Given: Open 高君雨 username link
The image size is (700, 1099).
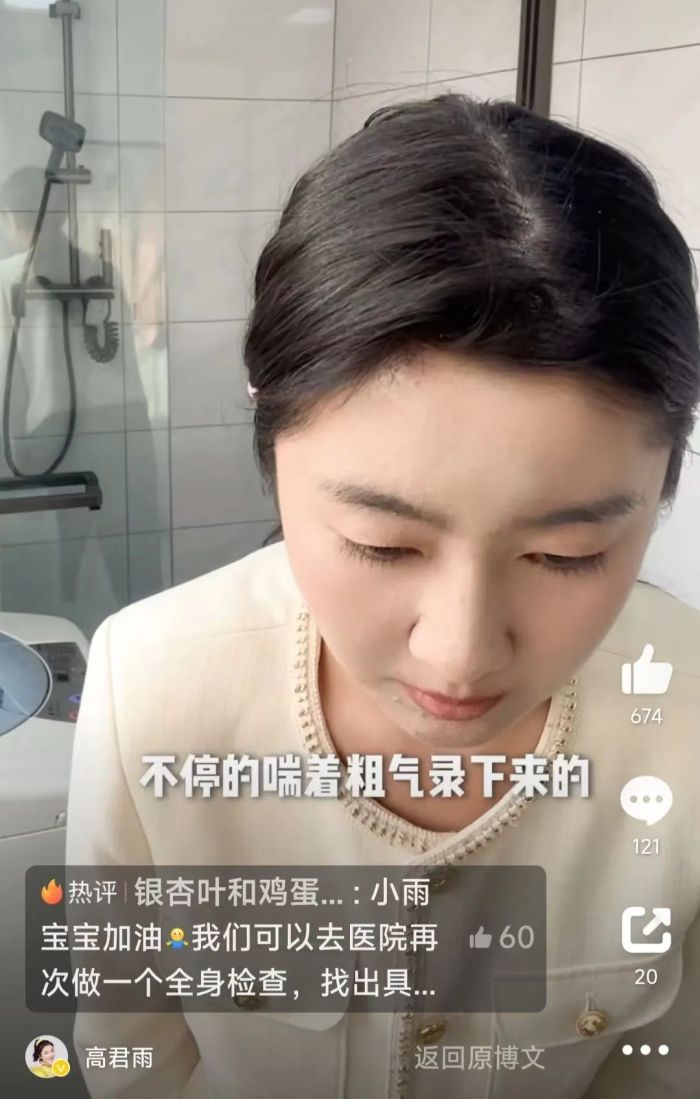Looking at the screenshot, I should click(x=119, y=1058).
